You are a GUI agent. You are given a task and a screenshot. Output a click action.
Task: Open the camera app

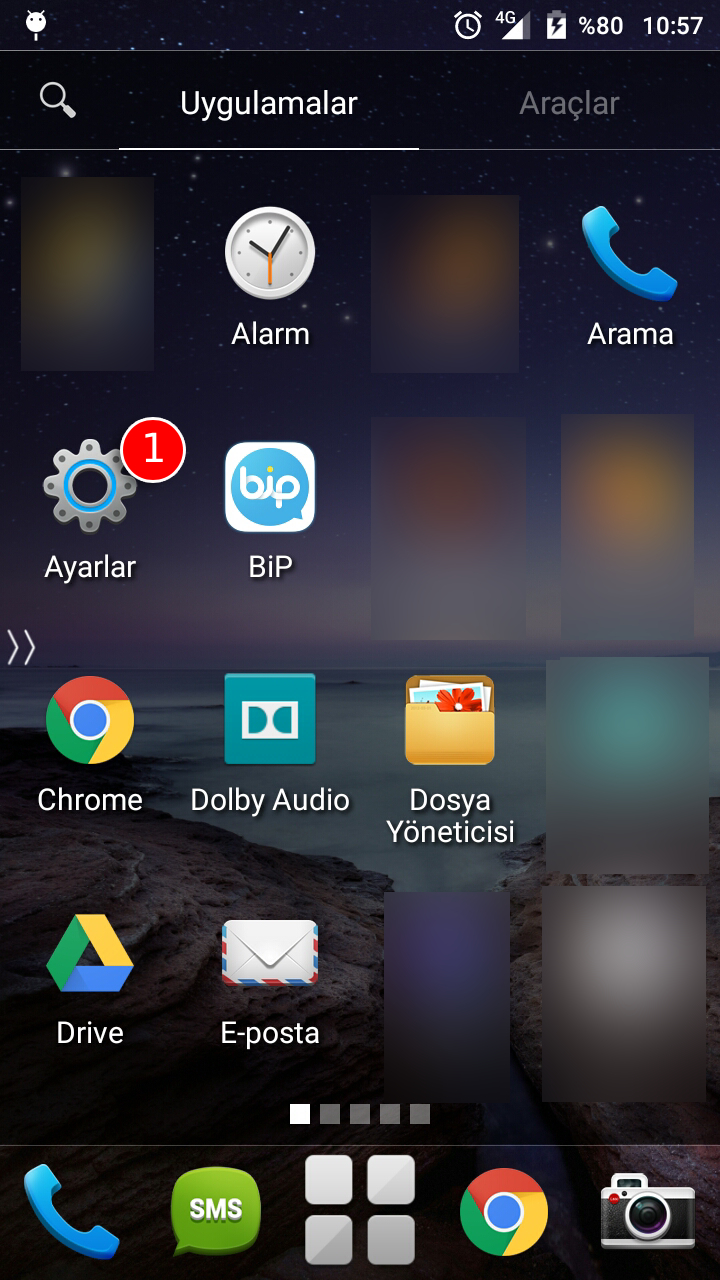coord(648,1211)
